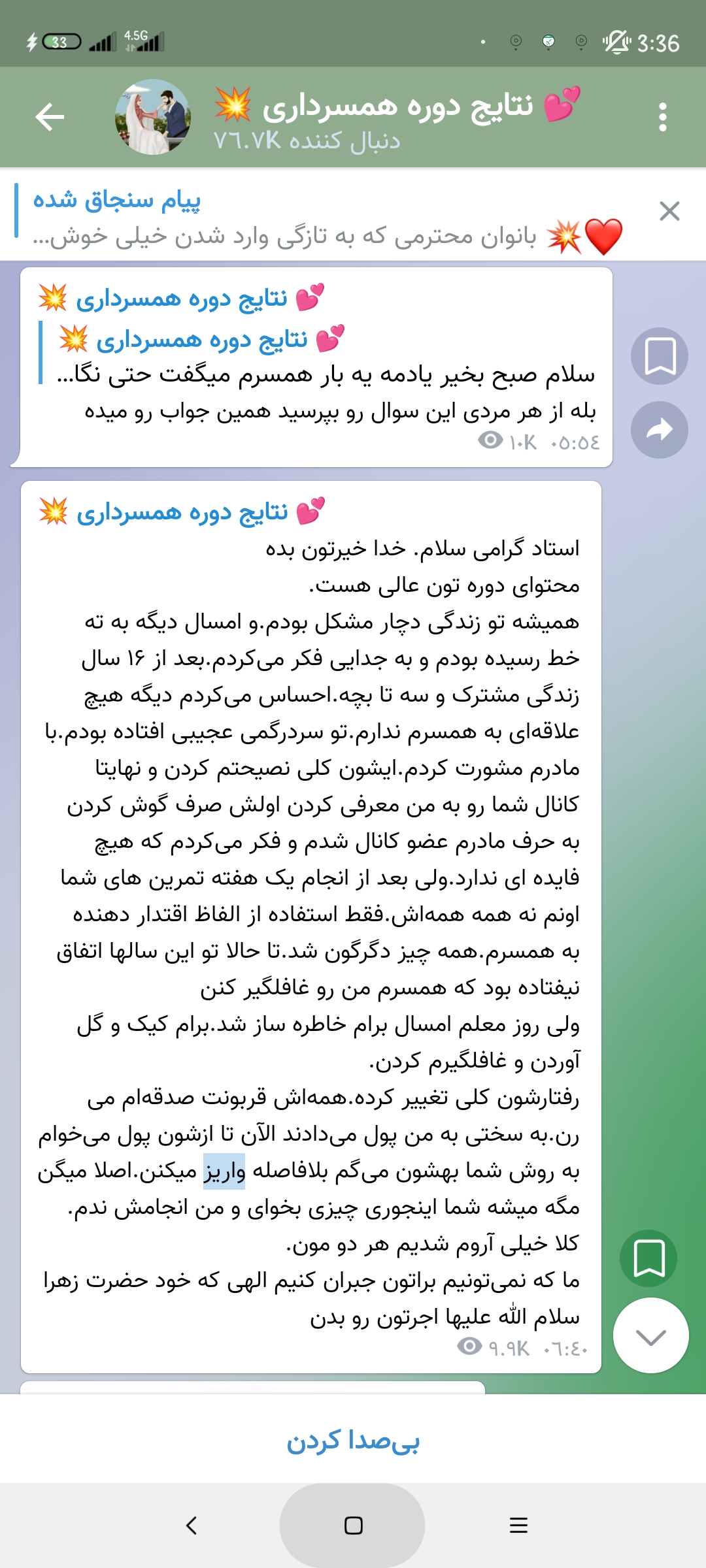Jump to the latest messages with the down arrow

(x=650, y=1336)
